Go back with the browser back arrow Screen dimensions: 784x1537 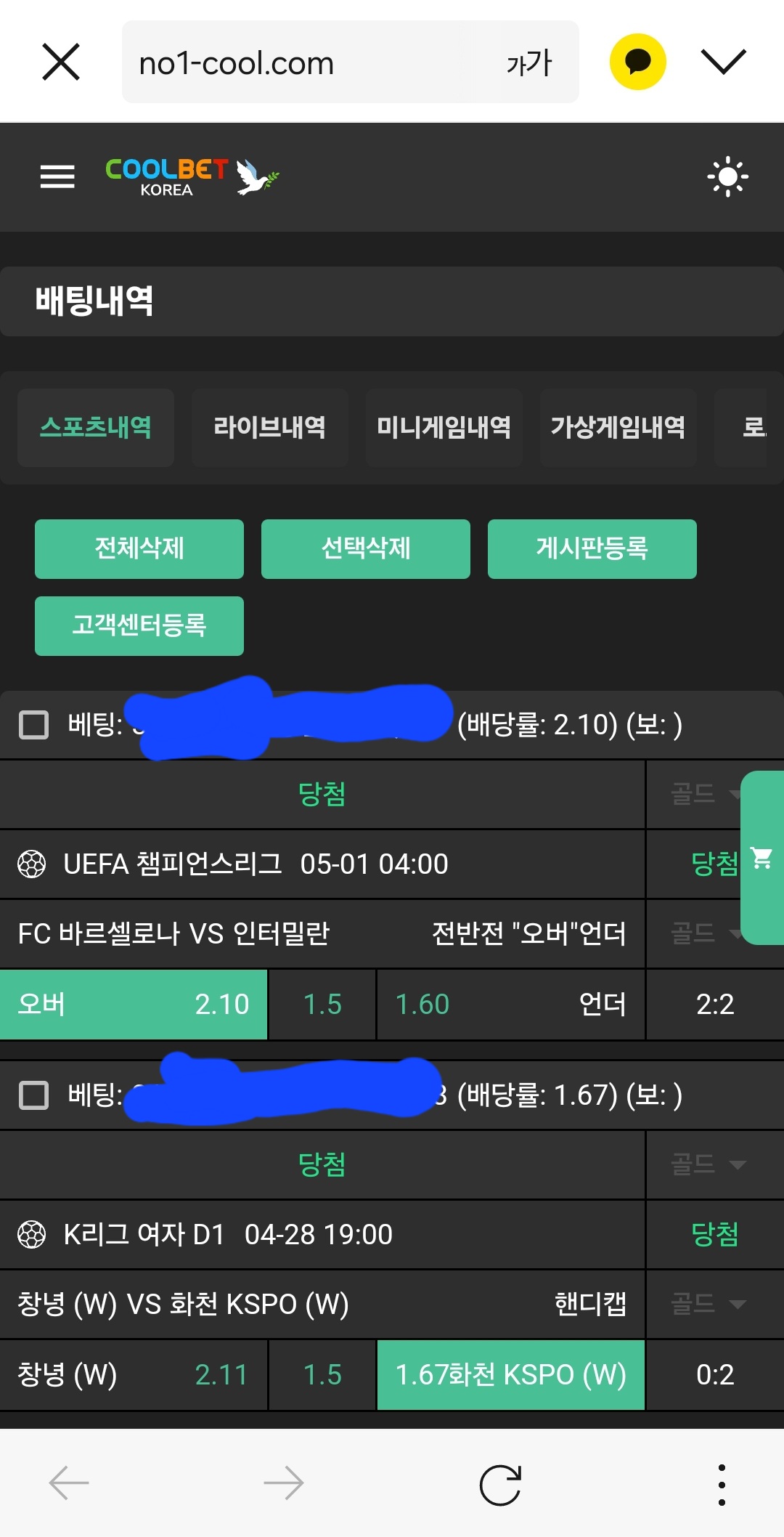coord(69,1483)
